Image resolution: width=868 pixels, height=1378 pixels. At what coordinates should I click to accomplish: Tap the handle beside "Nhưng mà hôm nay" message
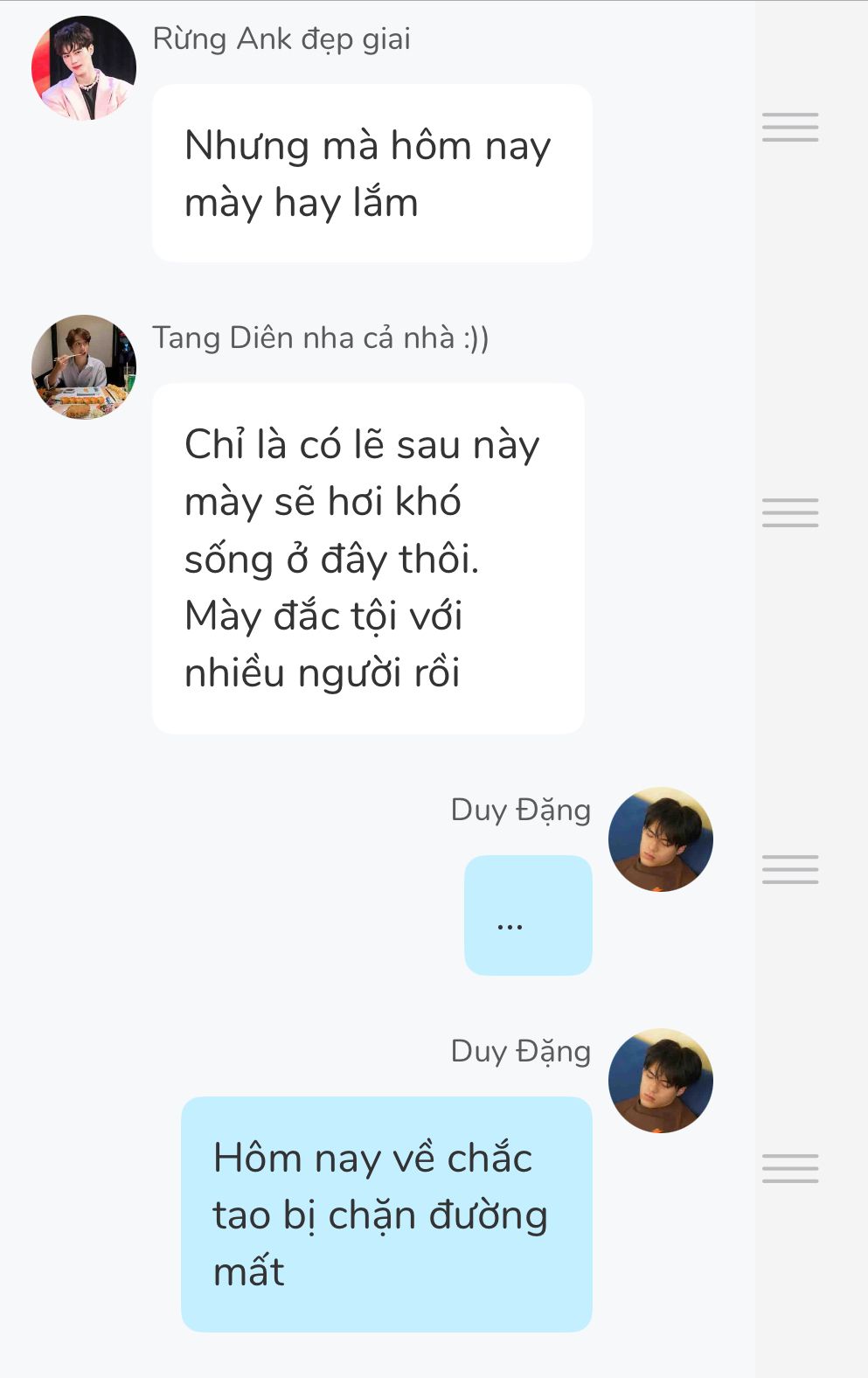click(790, 128)
